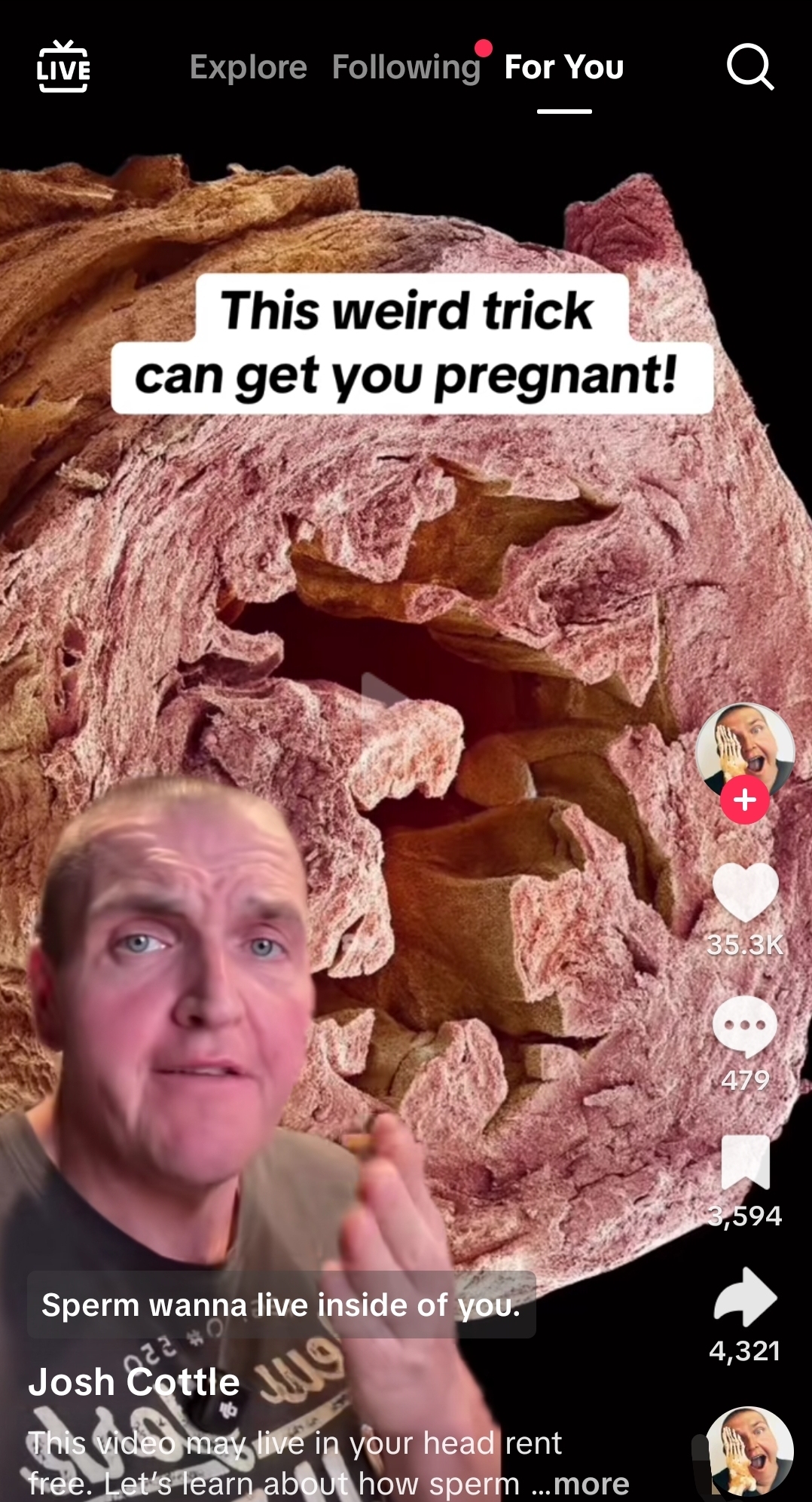
Task: Resume video with the play icon
Action: (x=384, y=699)
